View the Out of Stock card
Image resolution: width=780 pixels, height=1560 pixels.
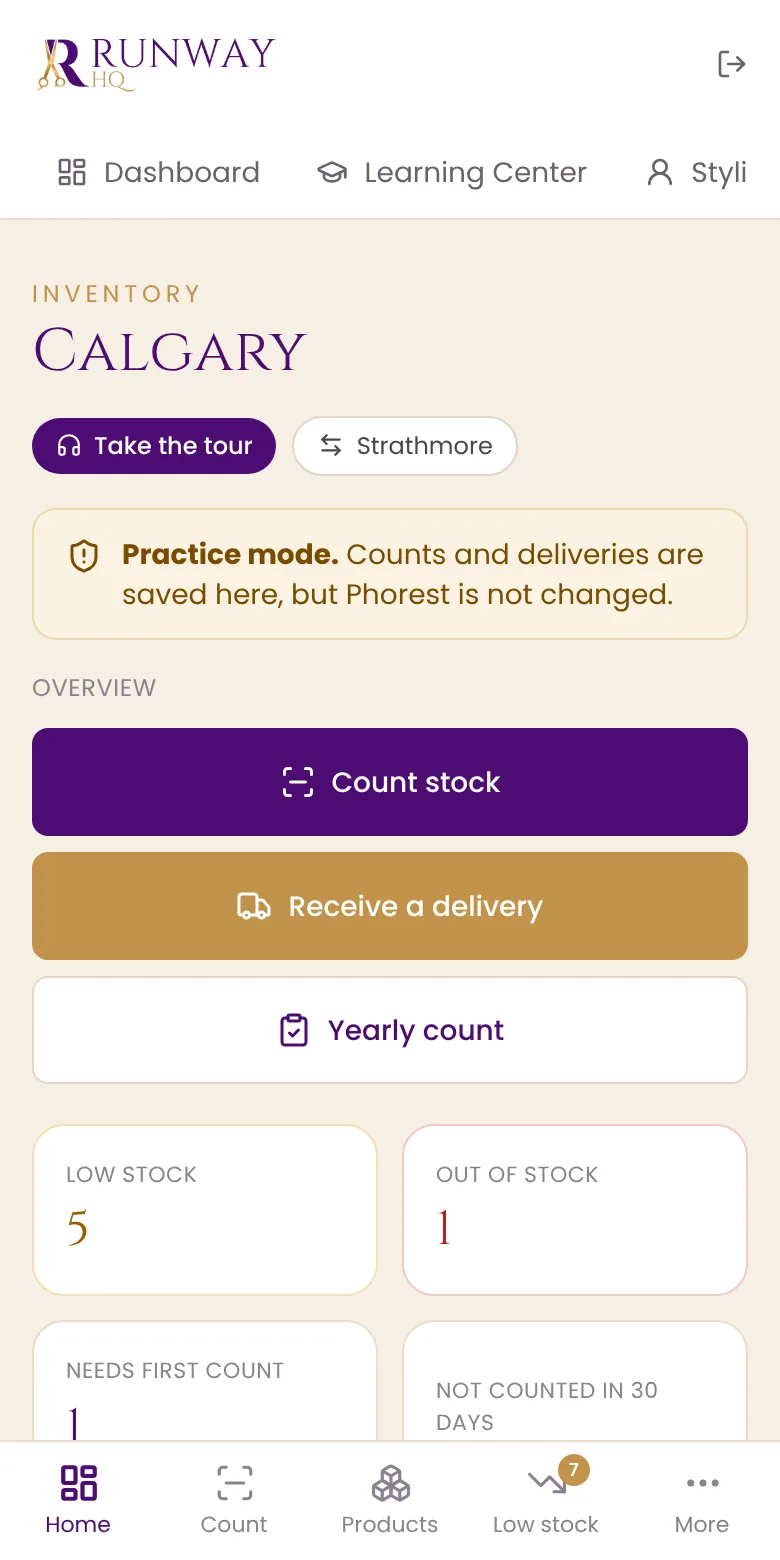point(575,1210)
